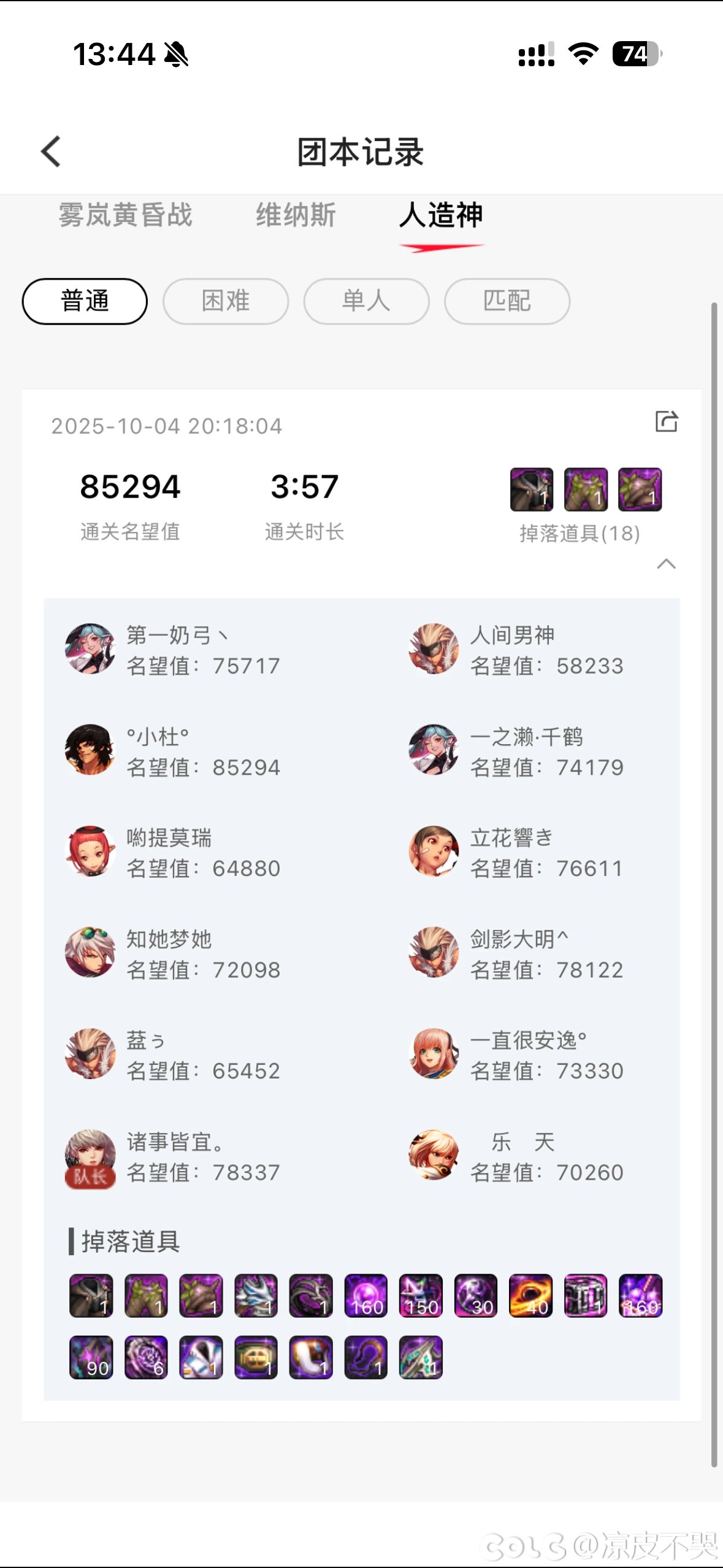Collapse the raid record details
Screen dimensions: 723x1568
666,564
